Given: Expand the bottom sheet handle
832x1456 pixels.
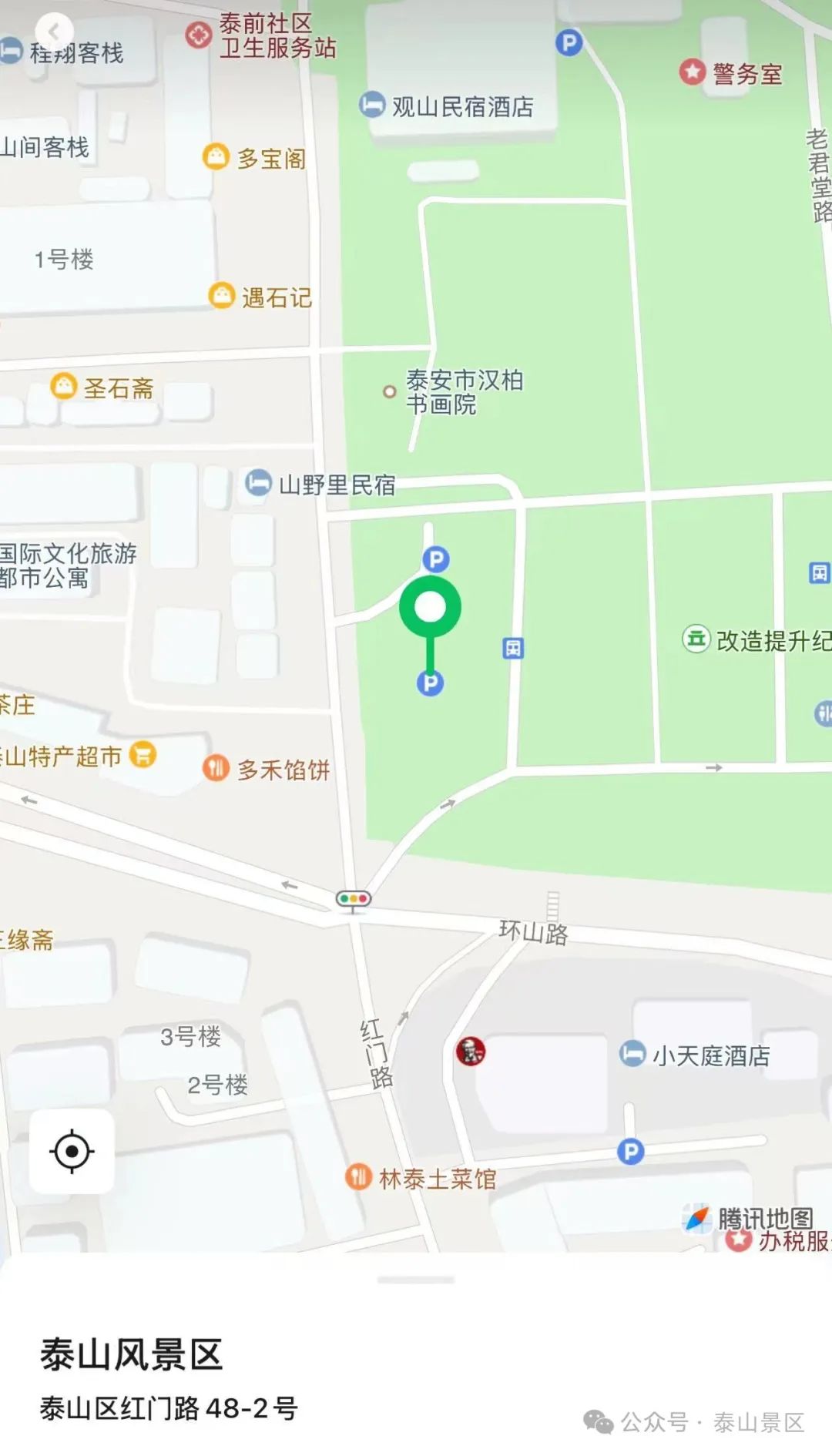Looking at the screenshot, I should coord(416,1280).
